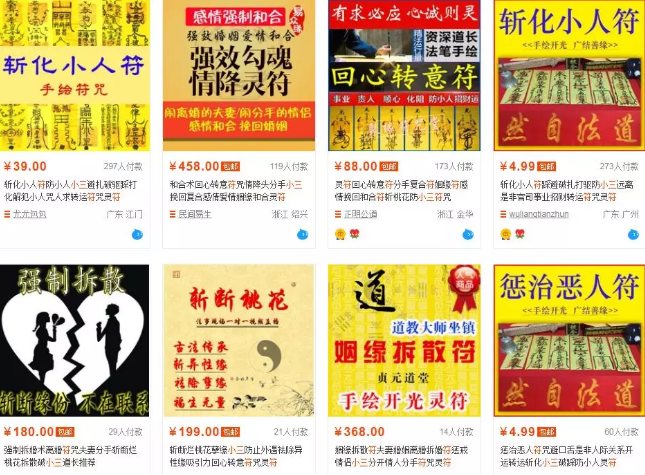The image size is (645, 475).
Task: Open the 强效勾魂情降灵符 product image
Action: [x=238, y=75]
